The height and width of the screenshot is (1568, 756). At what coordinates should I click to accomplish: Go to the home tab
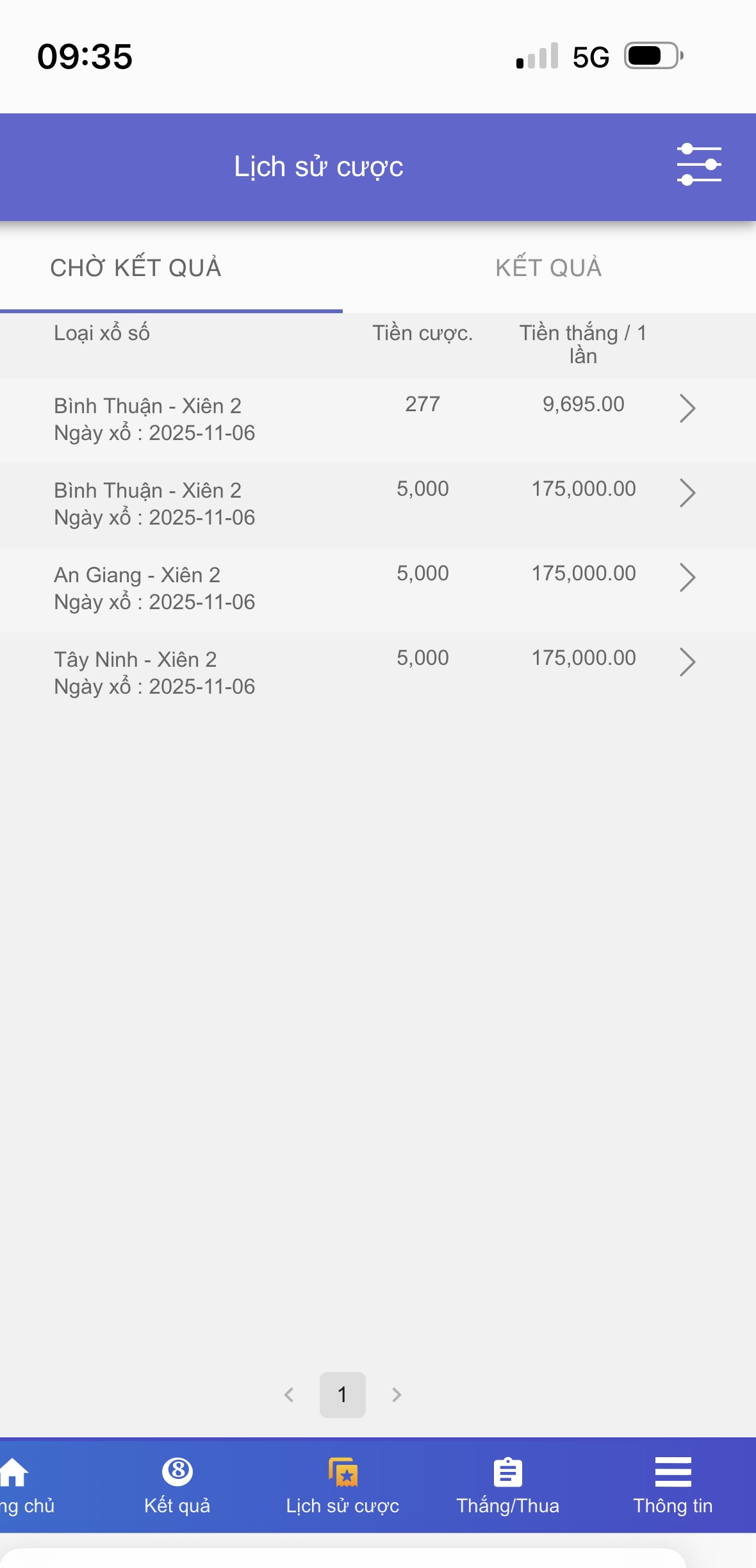point(19,1485)
